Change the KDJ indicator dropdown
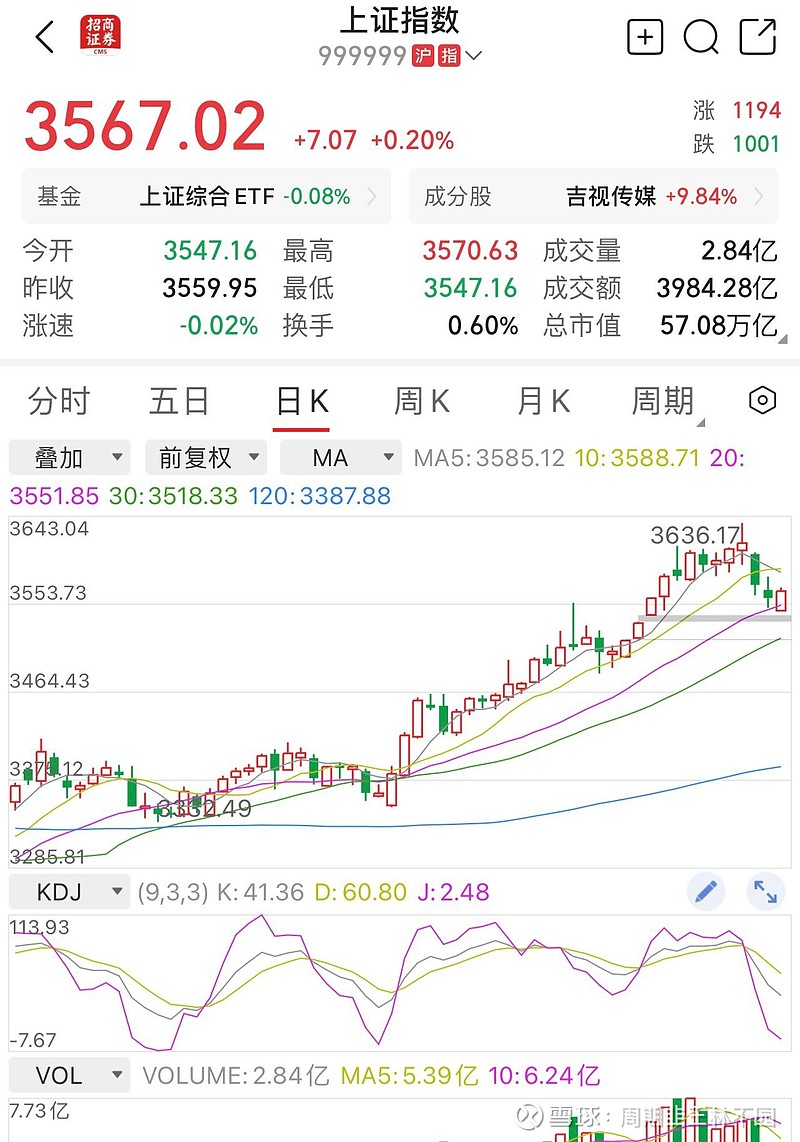 [69, 891]
